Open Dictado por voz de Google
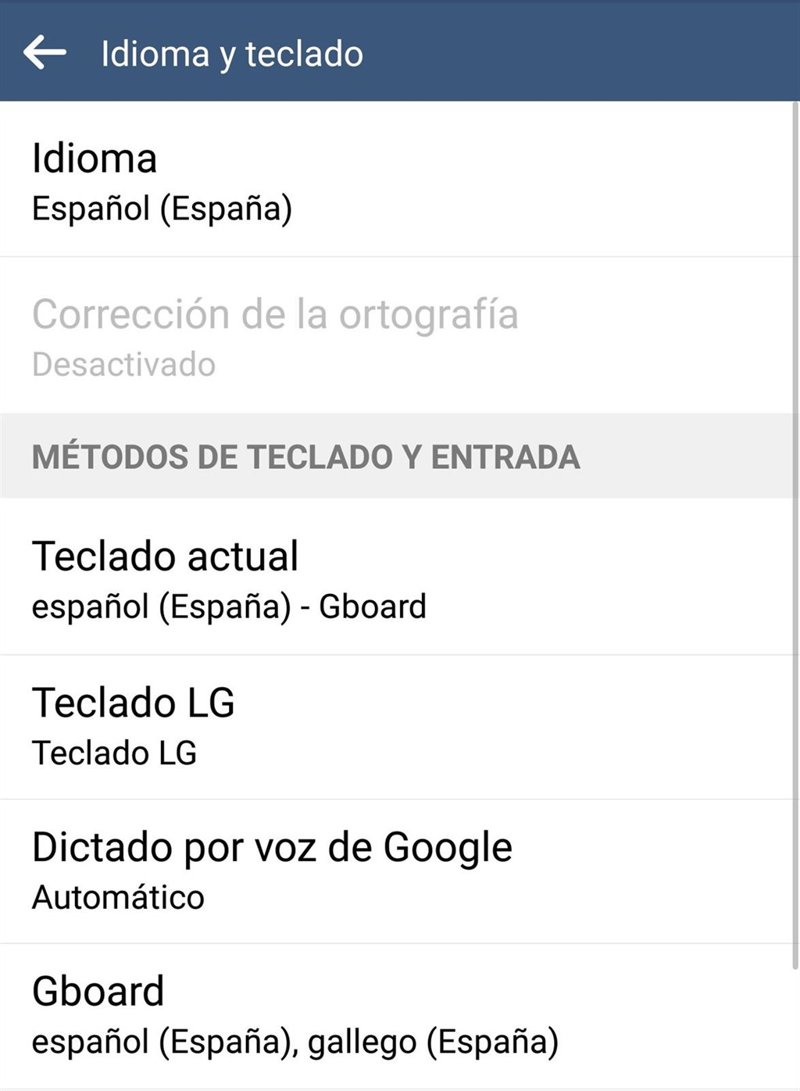Screen dimensions: 800x1091 [400, 870]
